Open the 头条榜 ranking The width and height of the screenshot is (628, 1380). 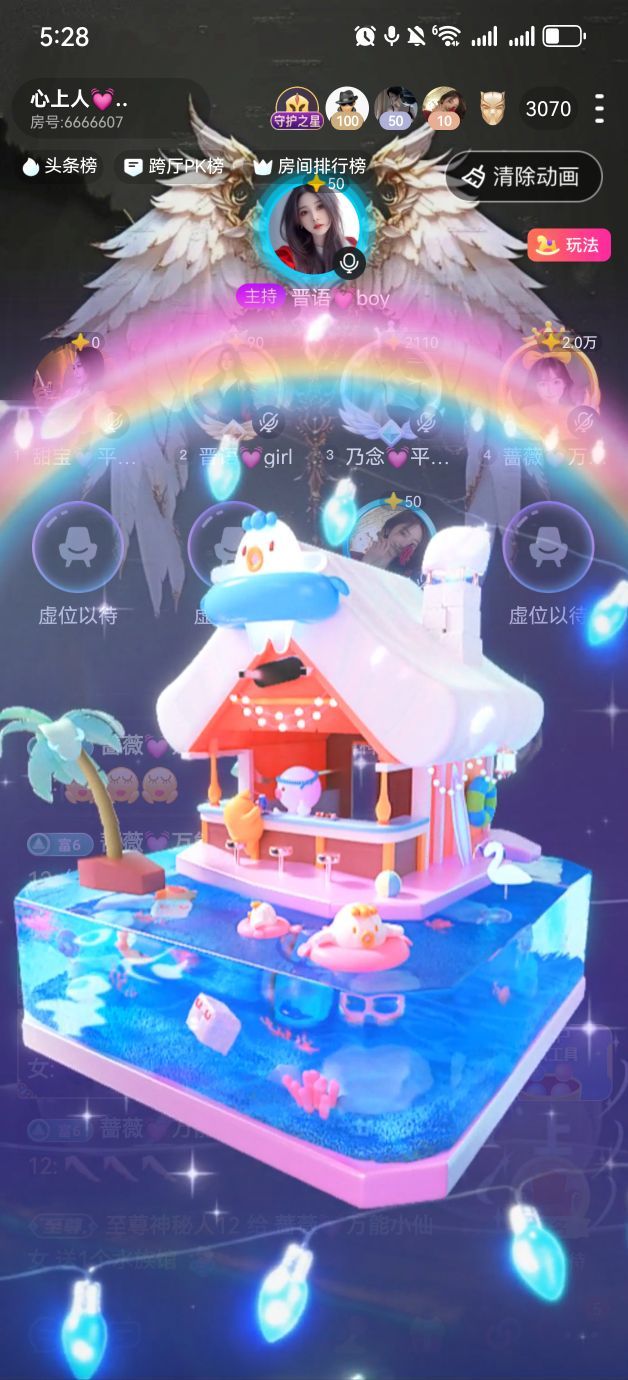(60, 167)
